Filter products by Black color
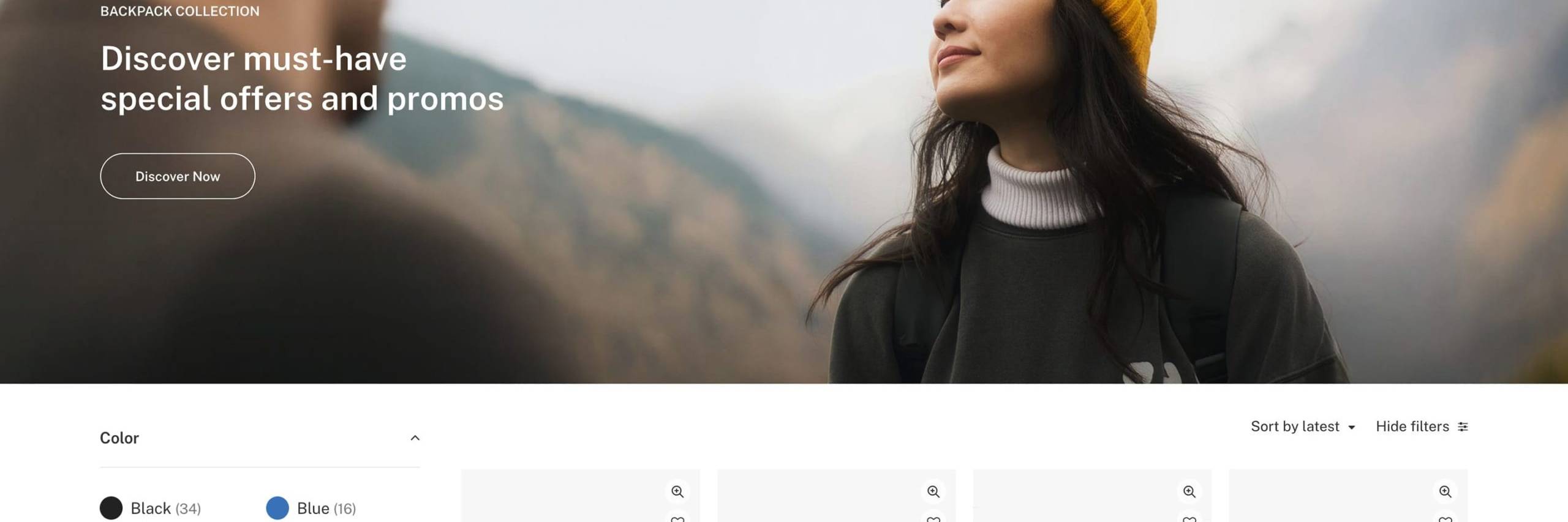Image resolution: width=1568 pixels, height=522 pixels. click(x=150, y=508)
